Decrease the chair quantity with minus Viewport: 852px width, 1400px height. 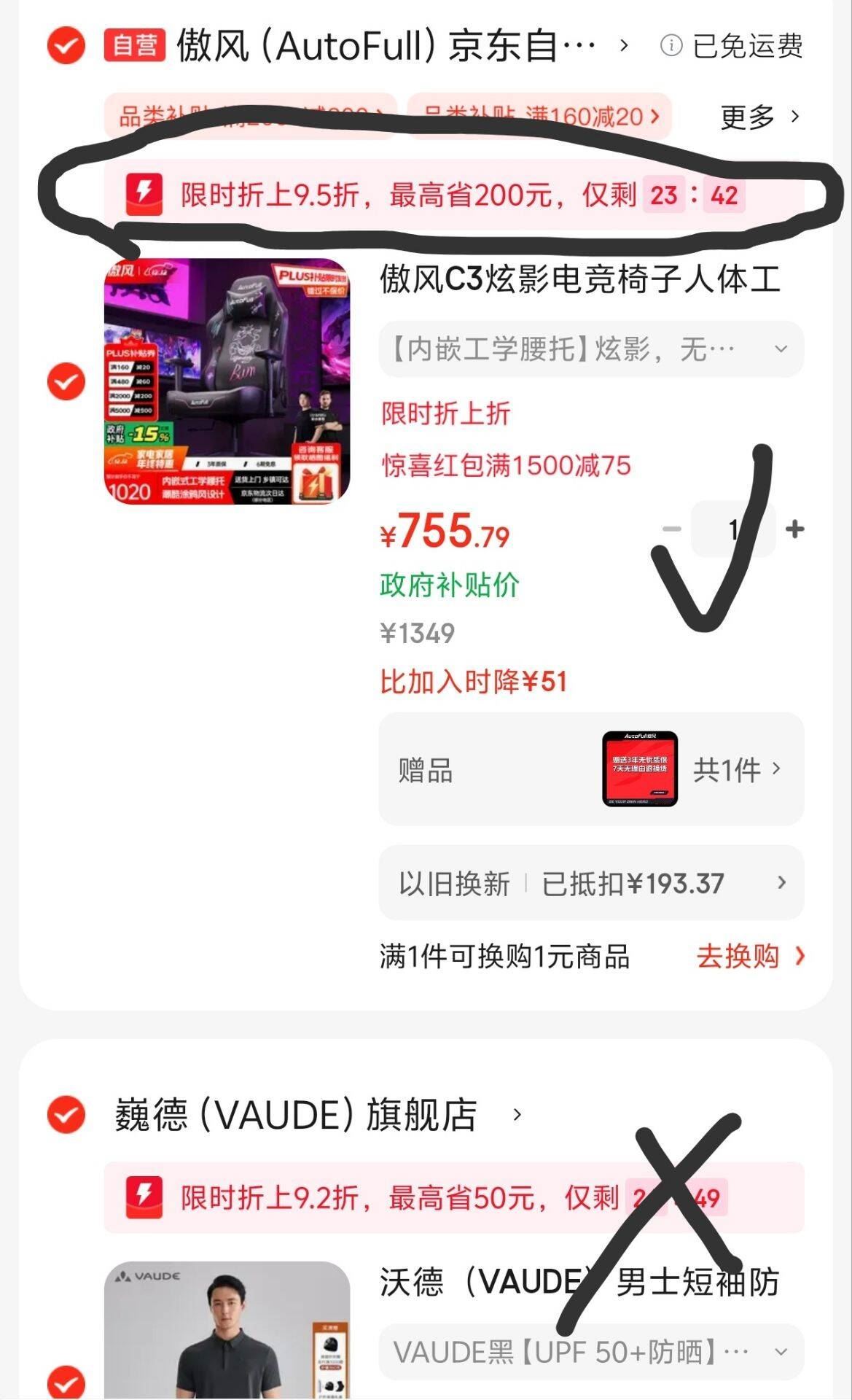pyautogui.click(x=671, y=529)
